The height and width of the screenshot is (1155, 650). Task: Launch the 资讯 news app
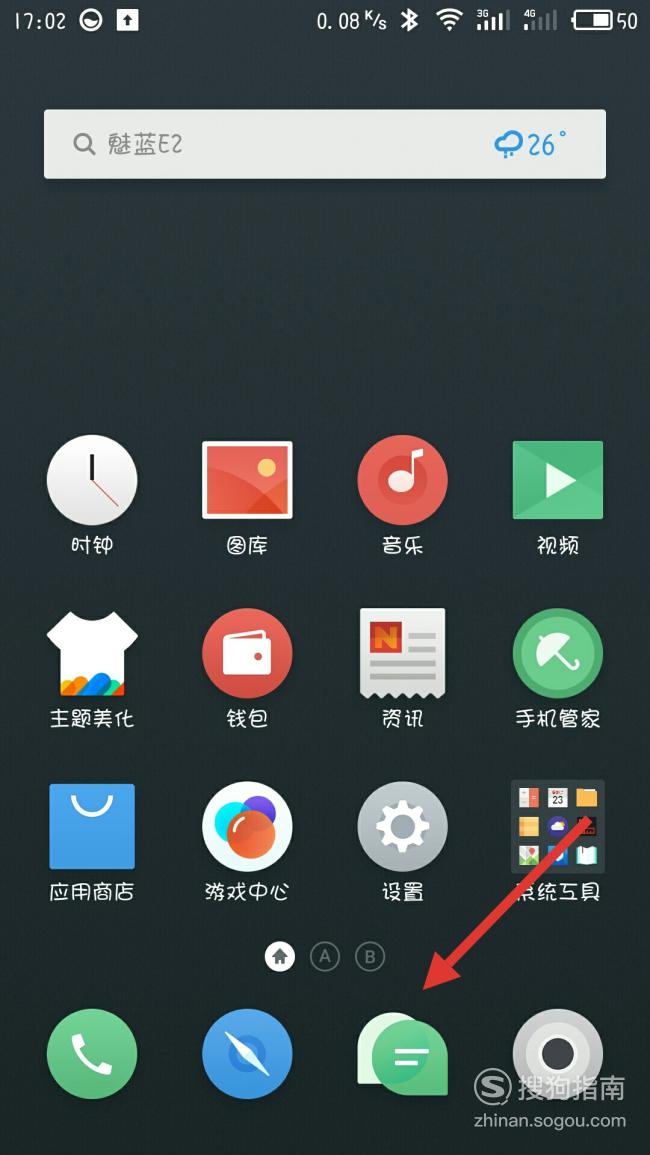(402, 654)
